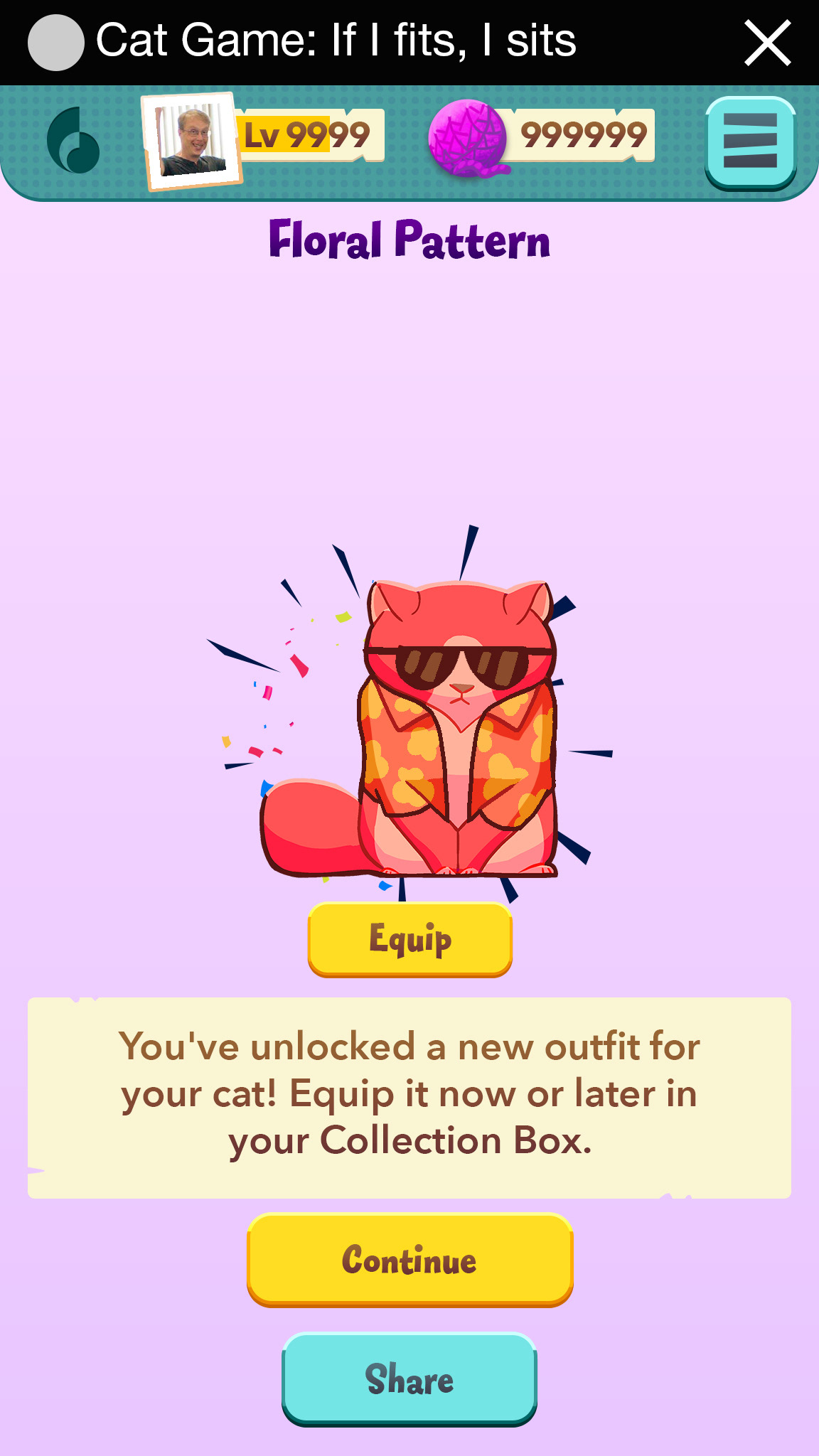Close the Cat Game window
The width and height of the screenshot is (819, 1456).
point(767,43)
